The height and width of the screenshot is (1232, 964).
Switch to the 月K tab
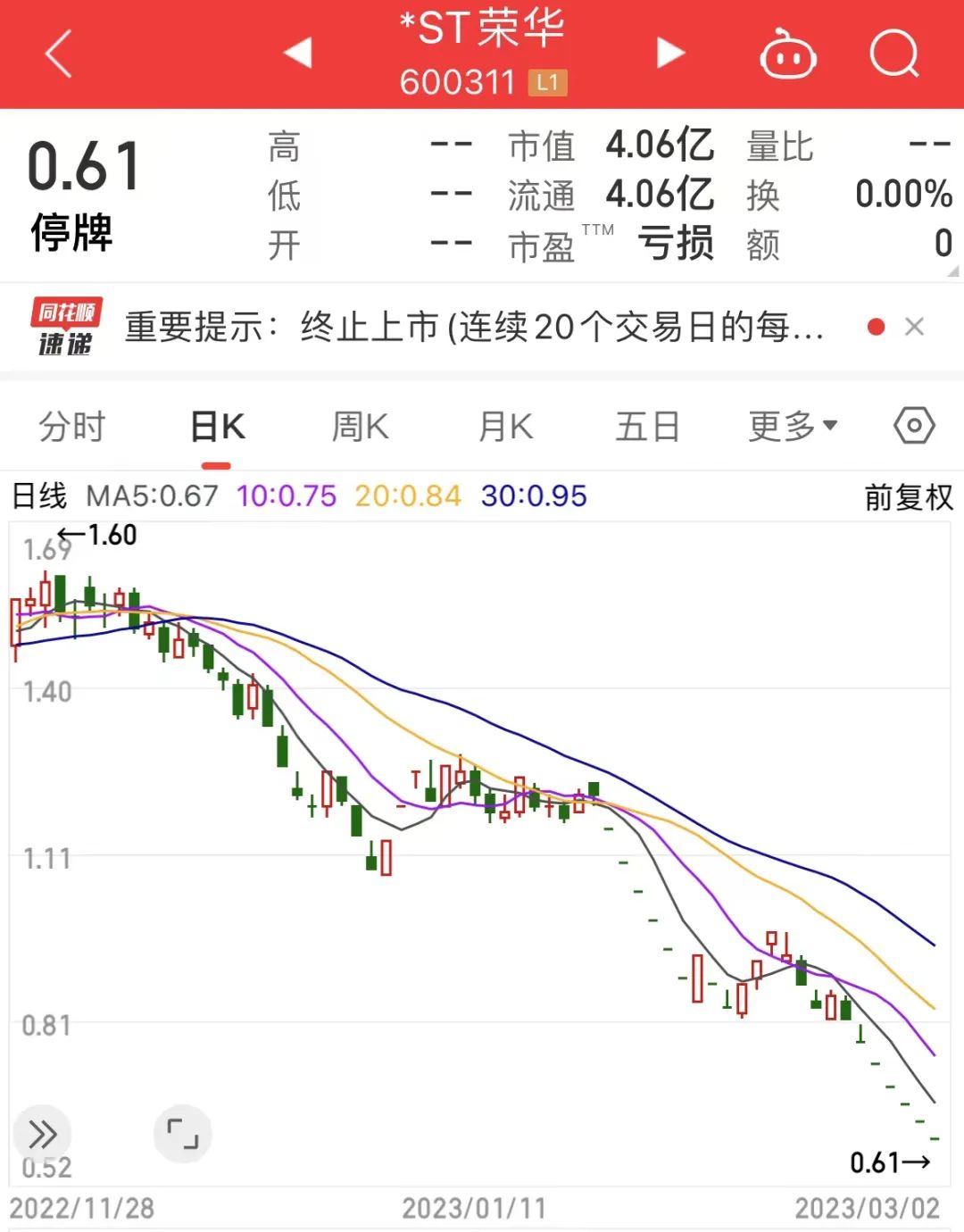tap(503, 426)
